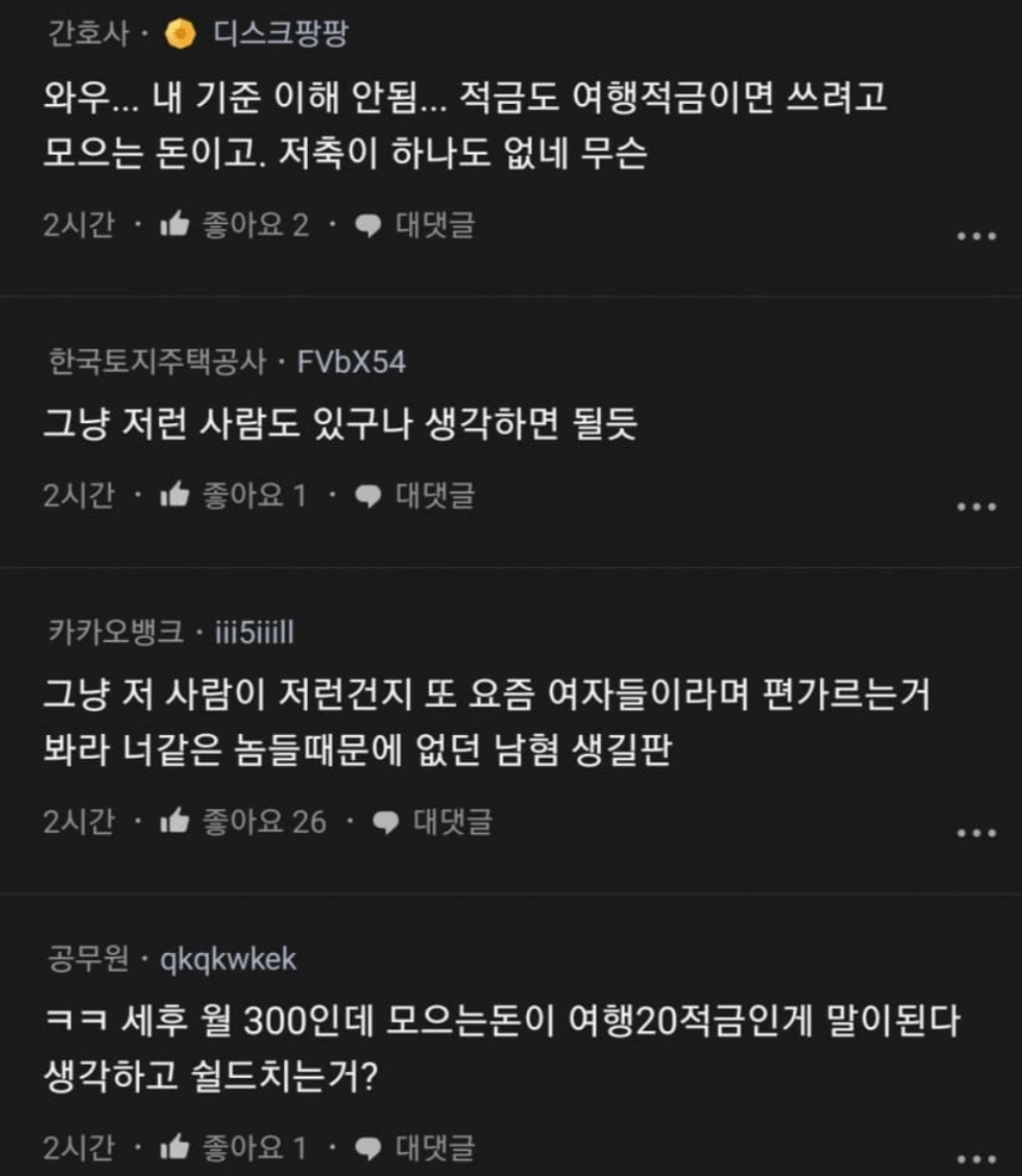1022x1176 pixels.
Task: Open more options for qkqkwkek's comment
Action: point(975,1159)
